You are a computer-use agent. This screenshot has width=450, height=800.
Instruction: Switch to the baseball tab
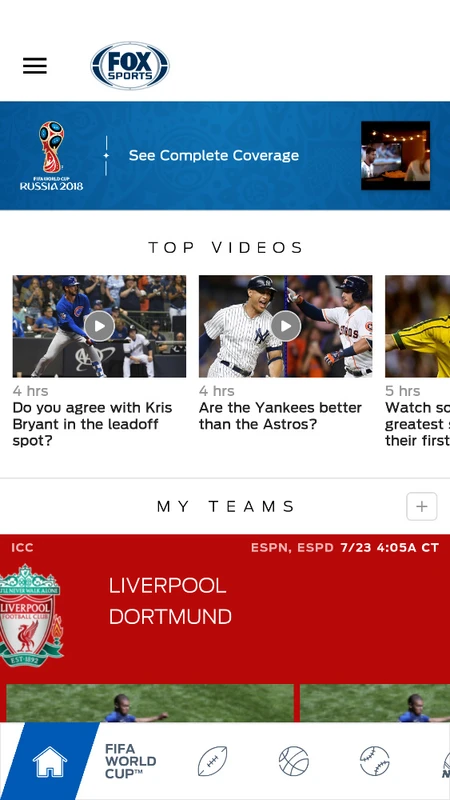pos(374,761)
